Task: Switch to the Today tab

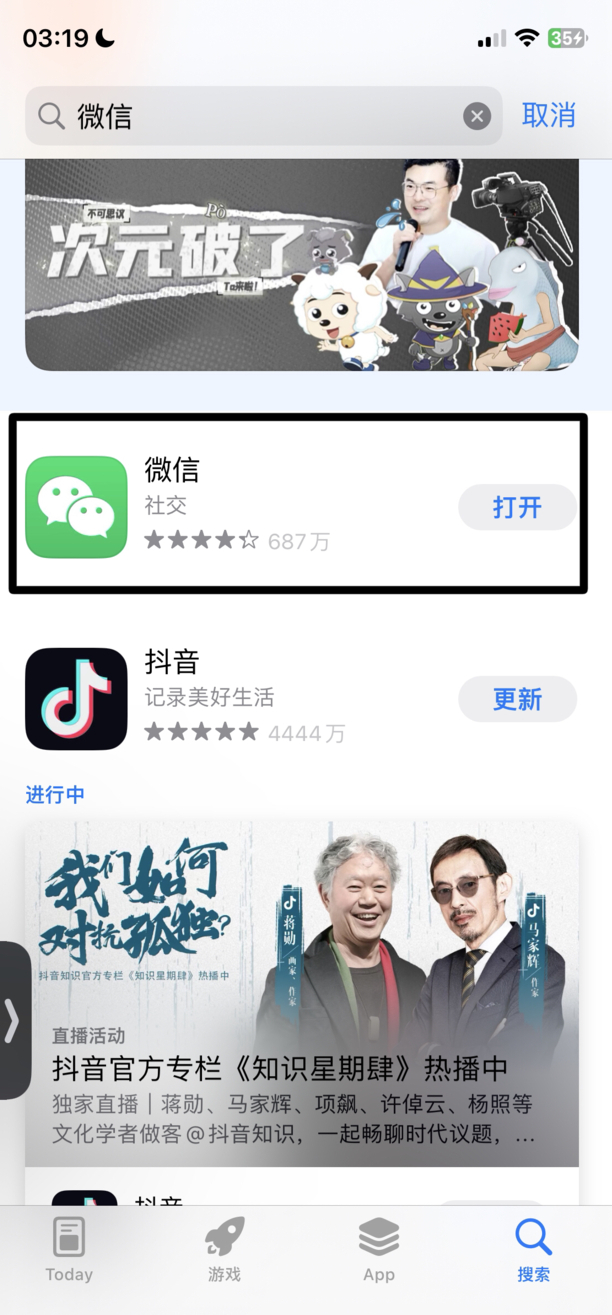Action: (69, 1249)
